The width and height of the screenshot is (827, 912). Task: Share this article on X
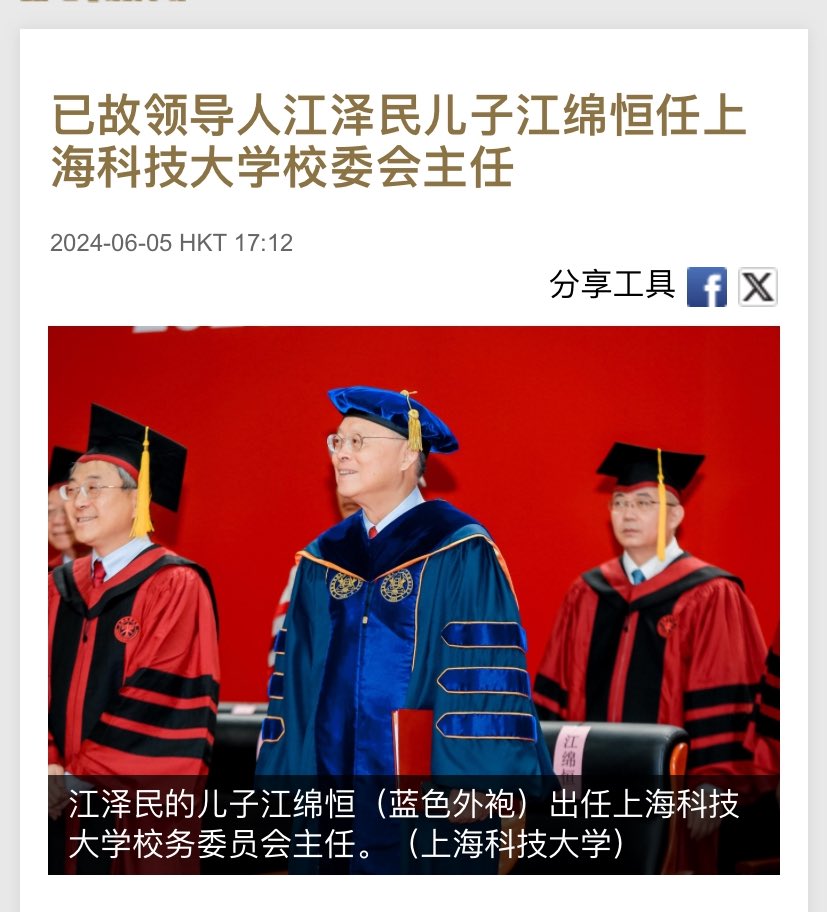point(757,287)
